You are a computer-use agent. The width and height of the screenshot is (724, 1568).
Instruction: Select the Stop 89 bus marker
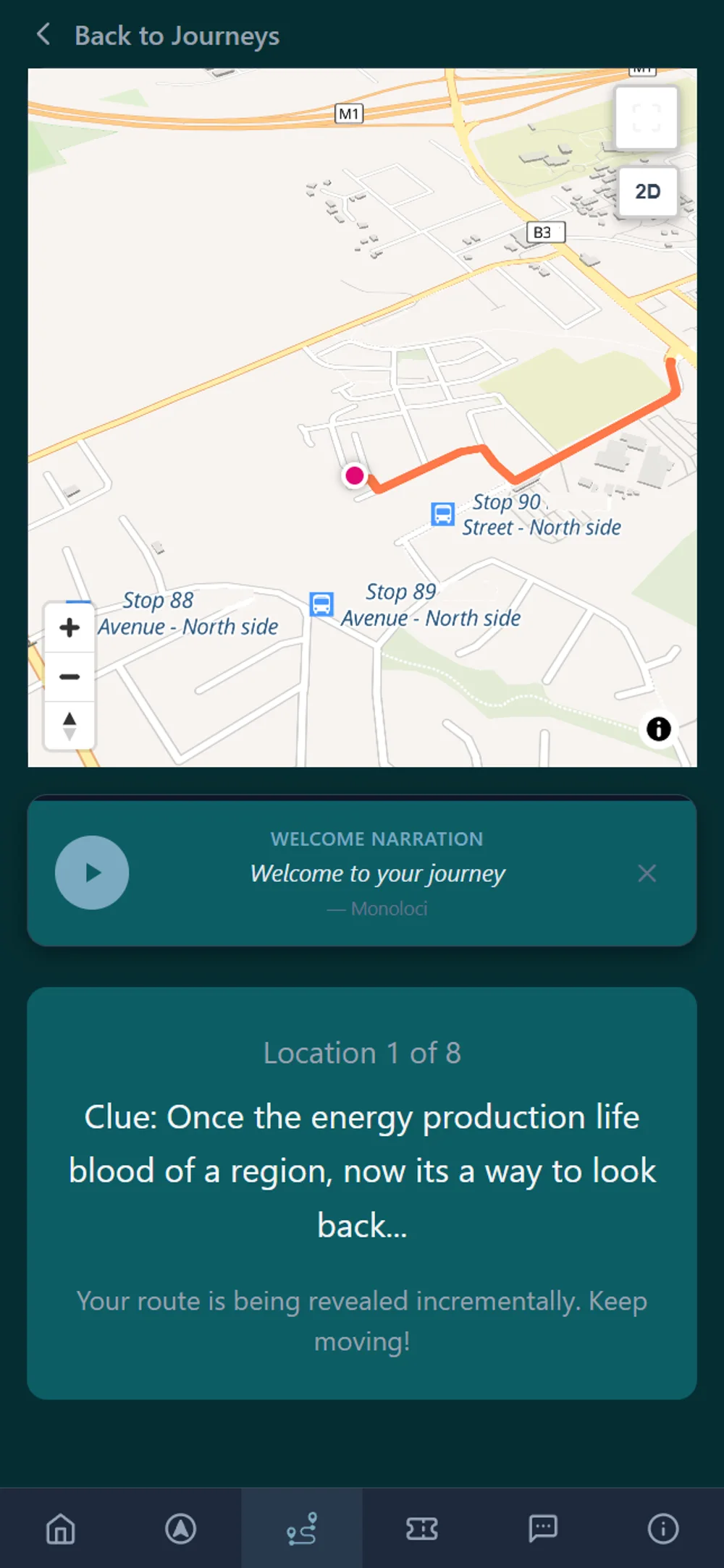[321, 603]
